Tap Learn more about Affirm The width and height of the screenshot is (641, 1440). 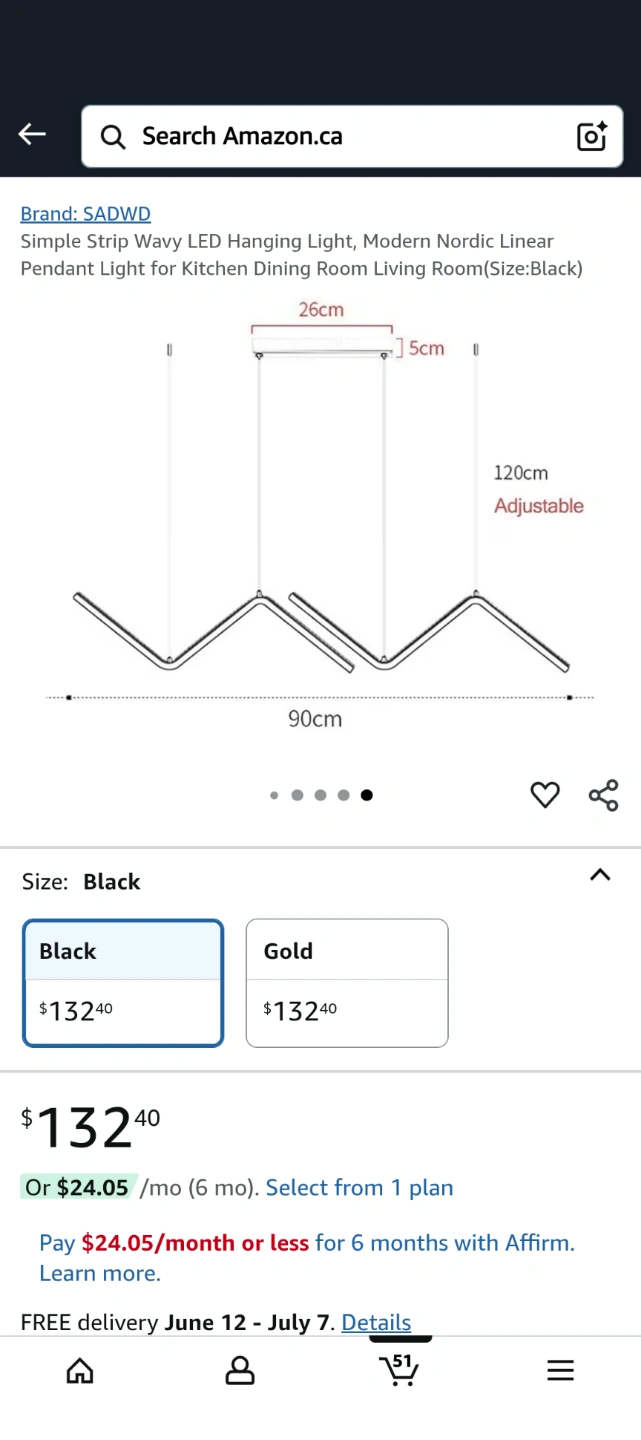tap(100, 1273)
